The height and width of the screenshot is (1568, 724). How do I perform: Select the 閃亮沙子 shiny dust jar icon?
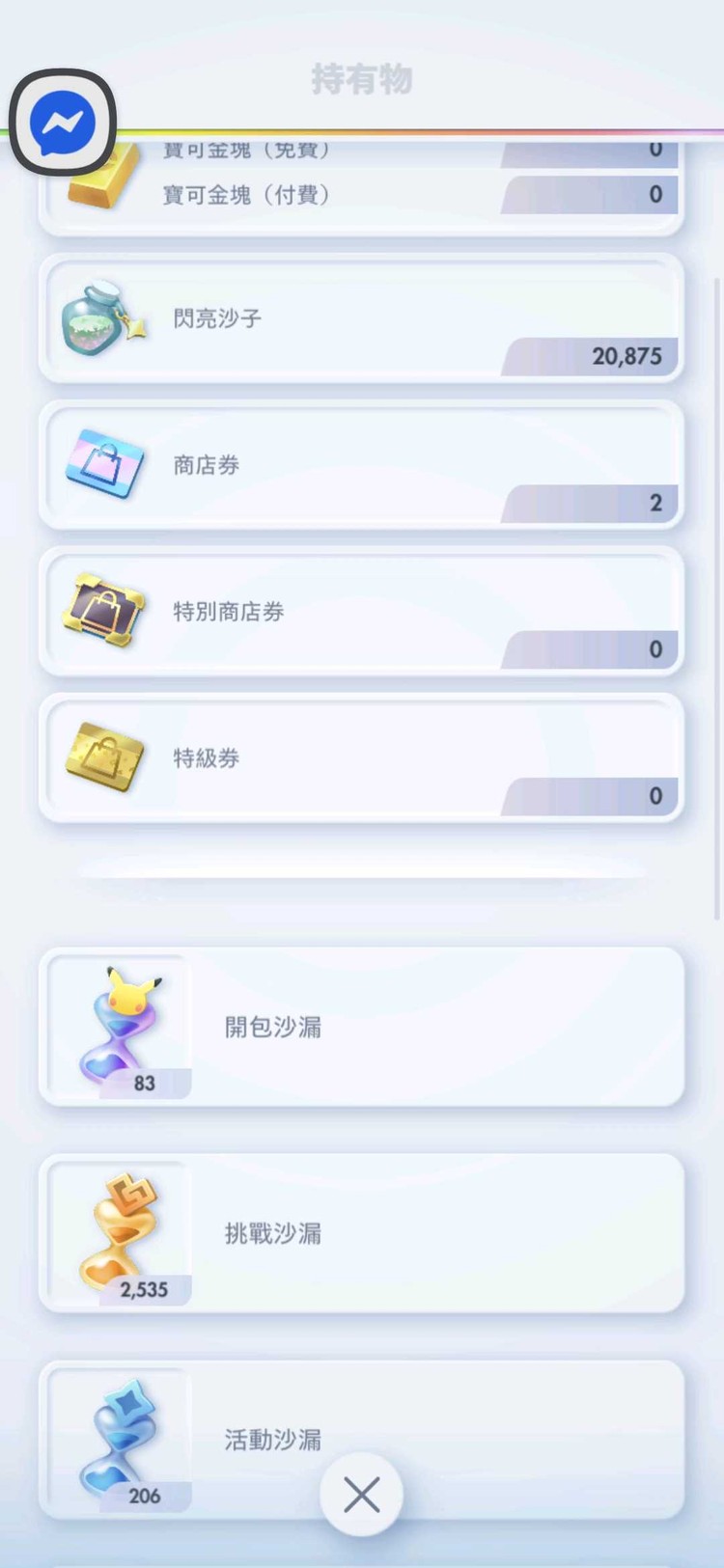click(x=103, y=316)
